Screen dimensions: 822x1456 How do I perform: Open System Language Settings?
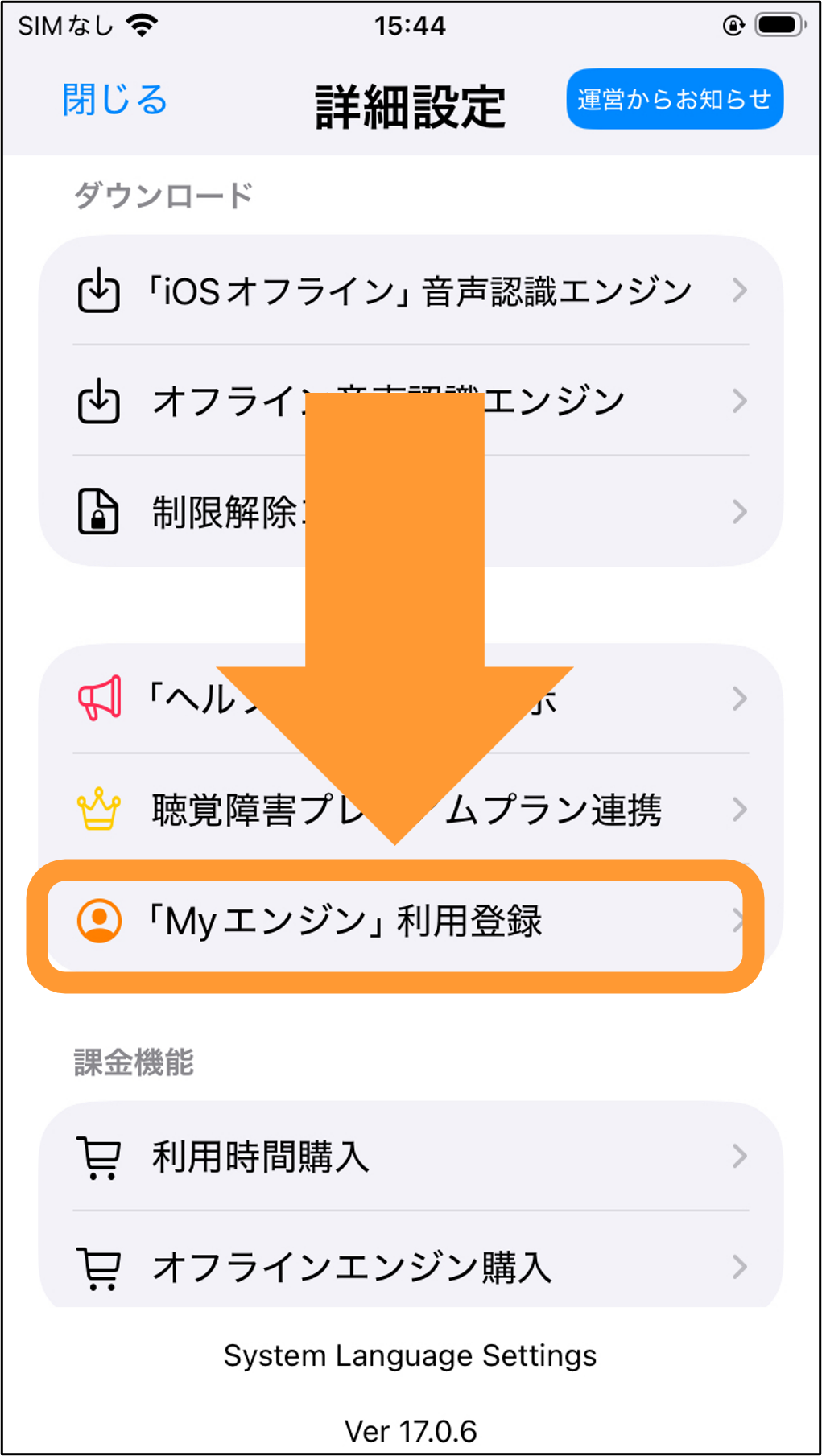(411, 1355)
